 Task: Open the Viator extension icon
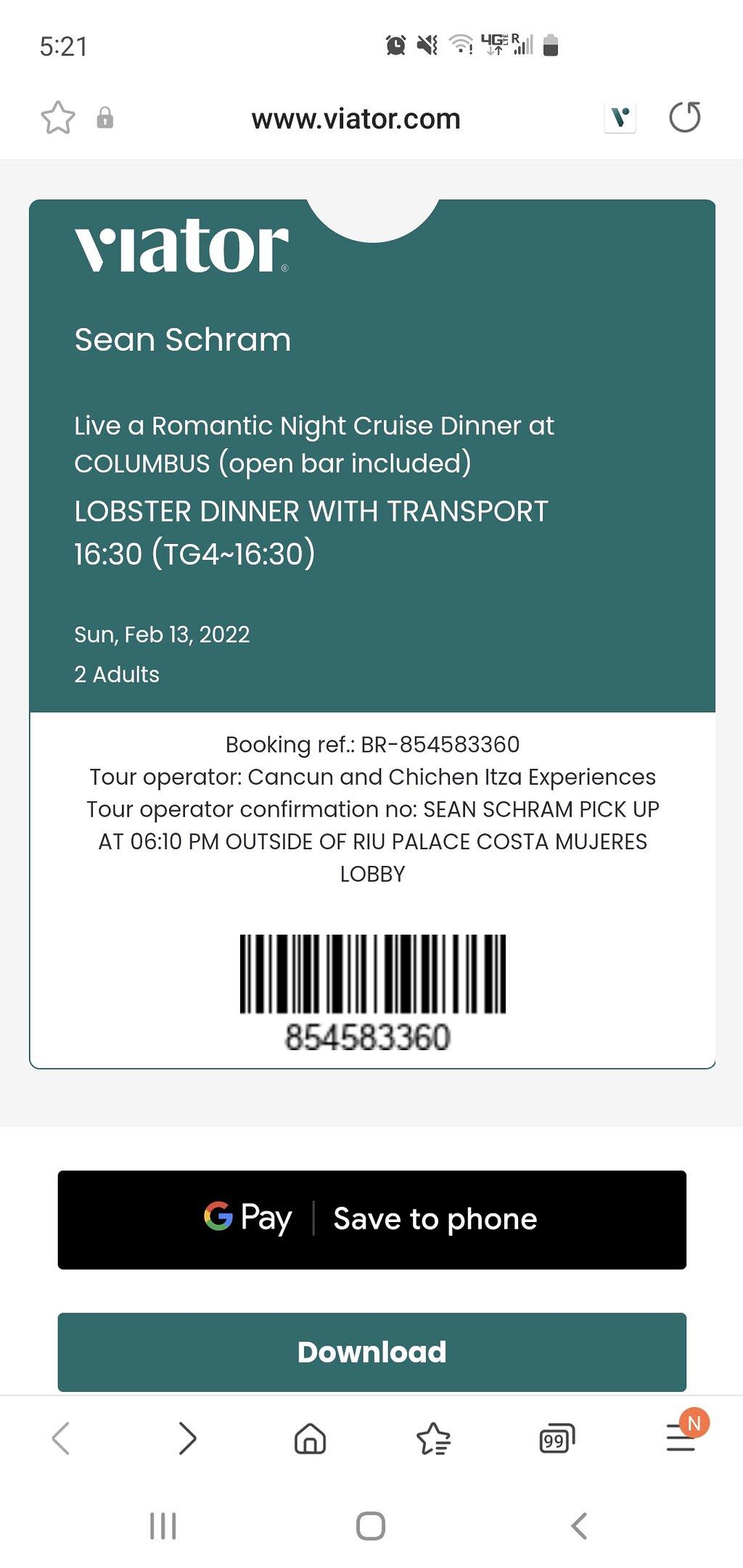tap(620, 117)
